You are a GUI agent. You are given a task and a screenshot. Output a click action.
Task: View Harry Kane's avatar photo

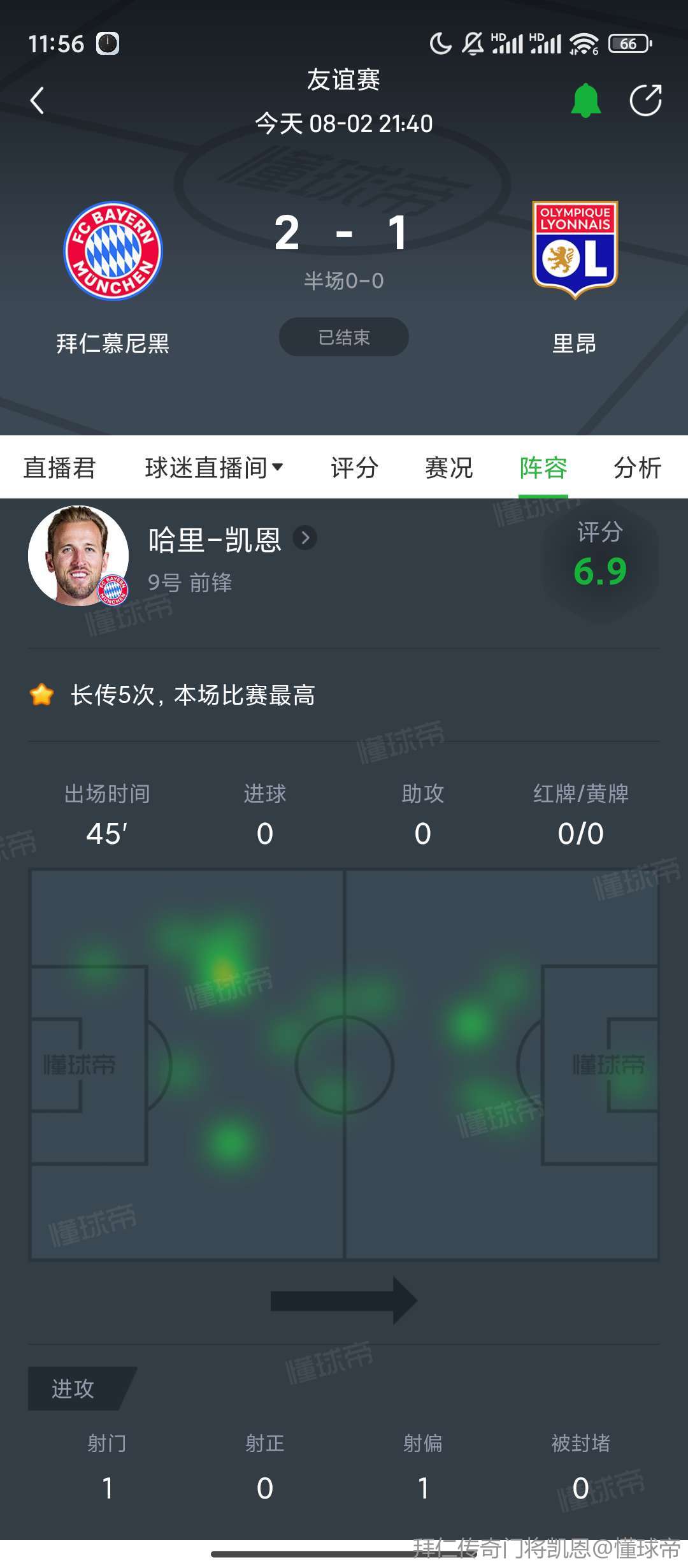click(x=78, y=556)
